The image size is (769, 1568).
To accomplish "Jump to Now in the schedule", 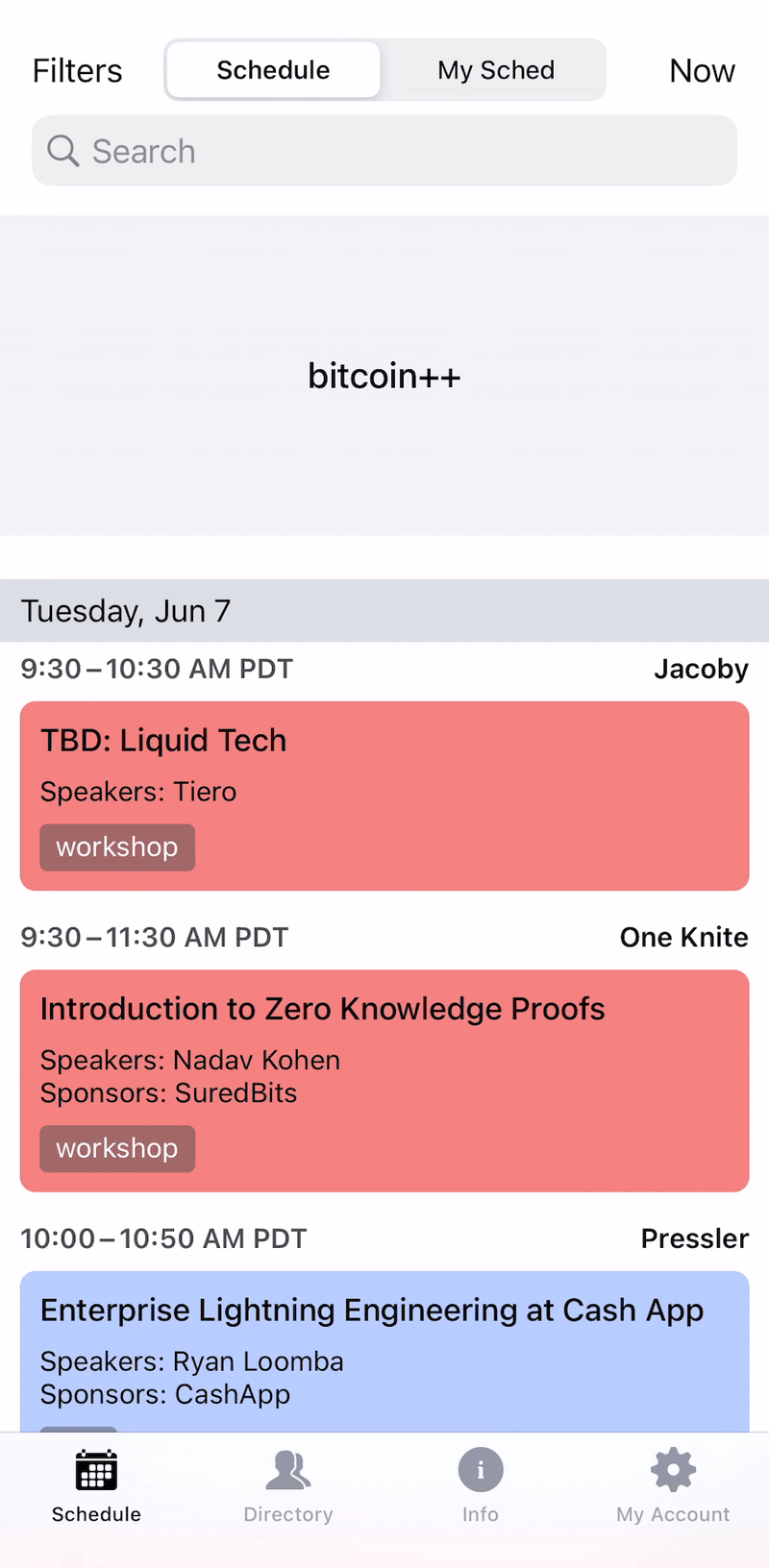I will (x=702, y=70).
